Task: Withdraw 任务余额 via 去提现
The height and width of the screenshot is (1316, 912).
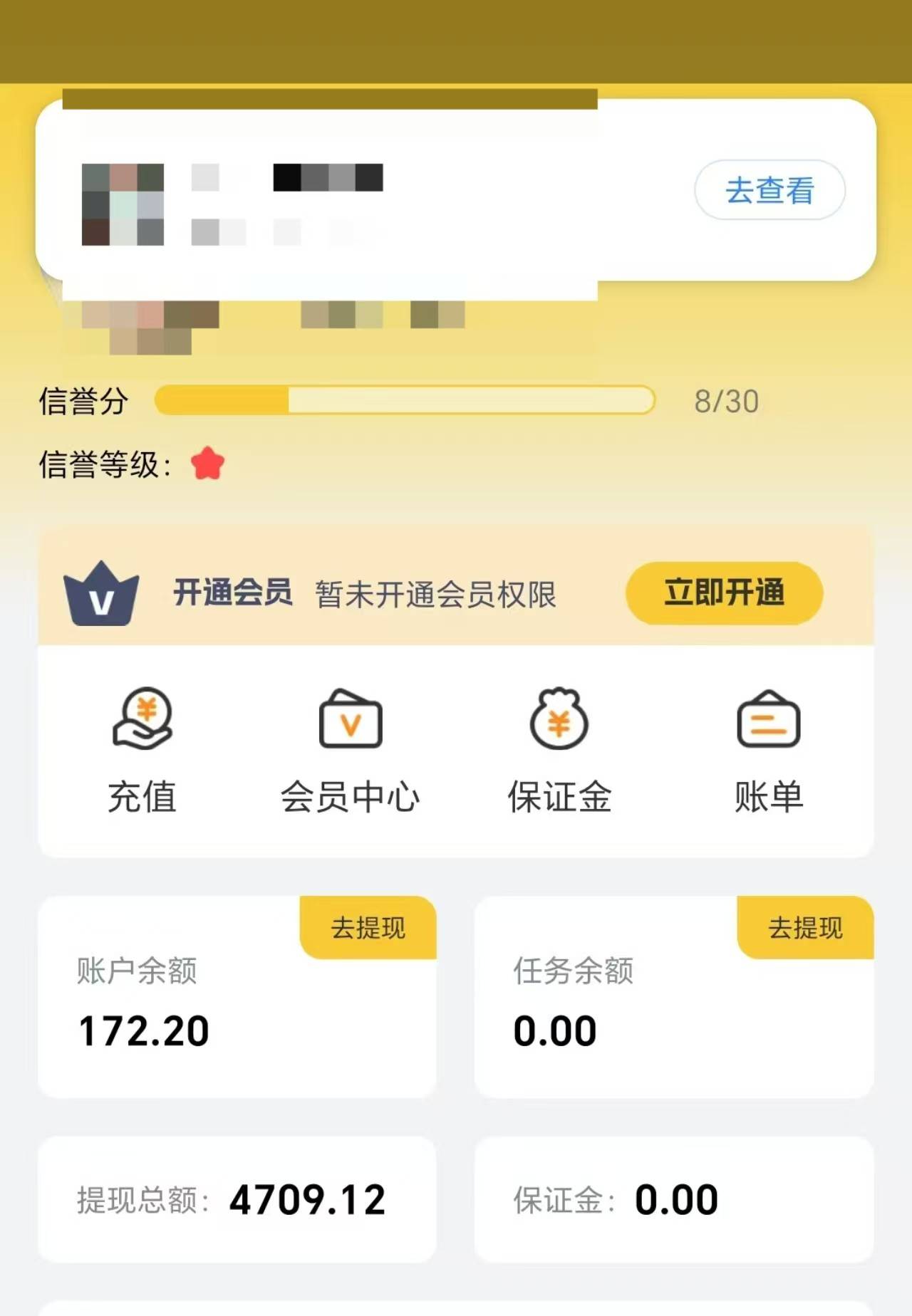Action: [x=805, y=928]
